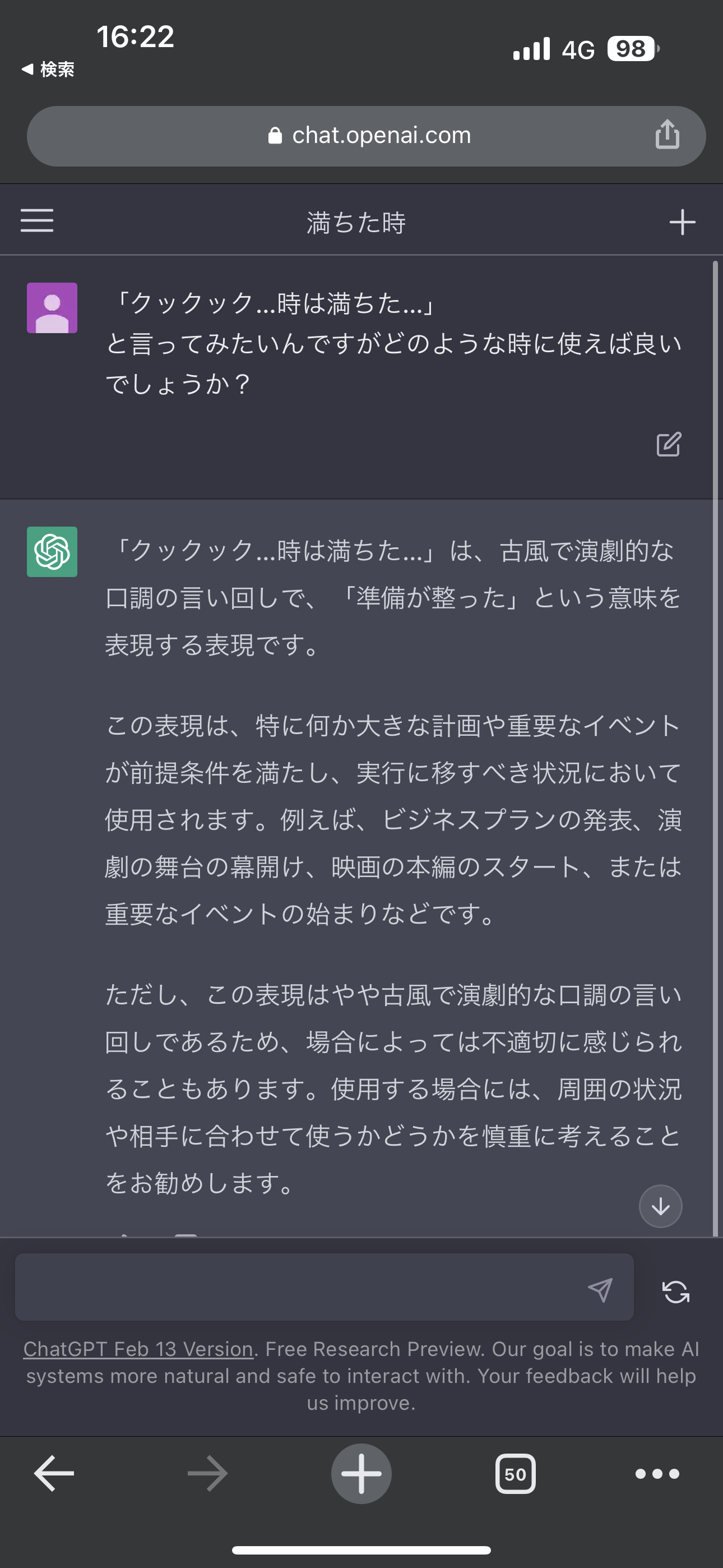Open the ChatGPT Feb 13 Version link

click(138, 1349)
